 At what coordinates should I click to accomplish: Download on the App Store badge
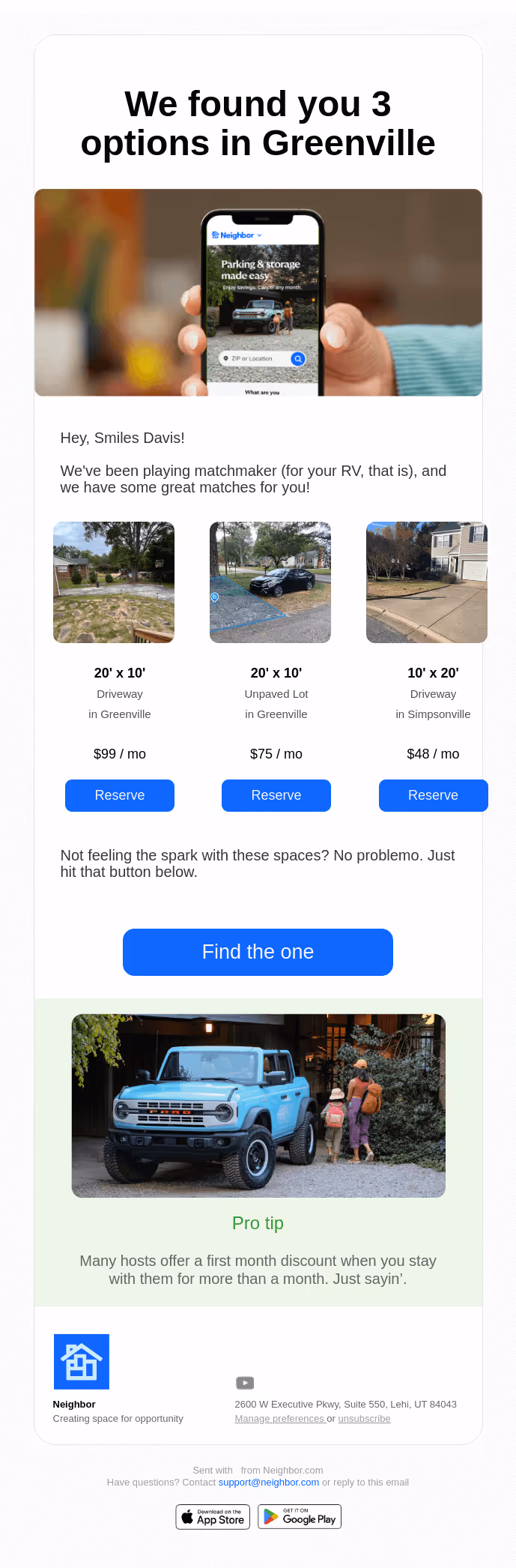213,1517
